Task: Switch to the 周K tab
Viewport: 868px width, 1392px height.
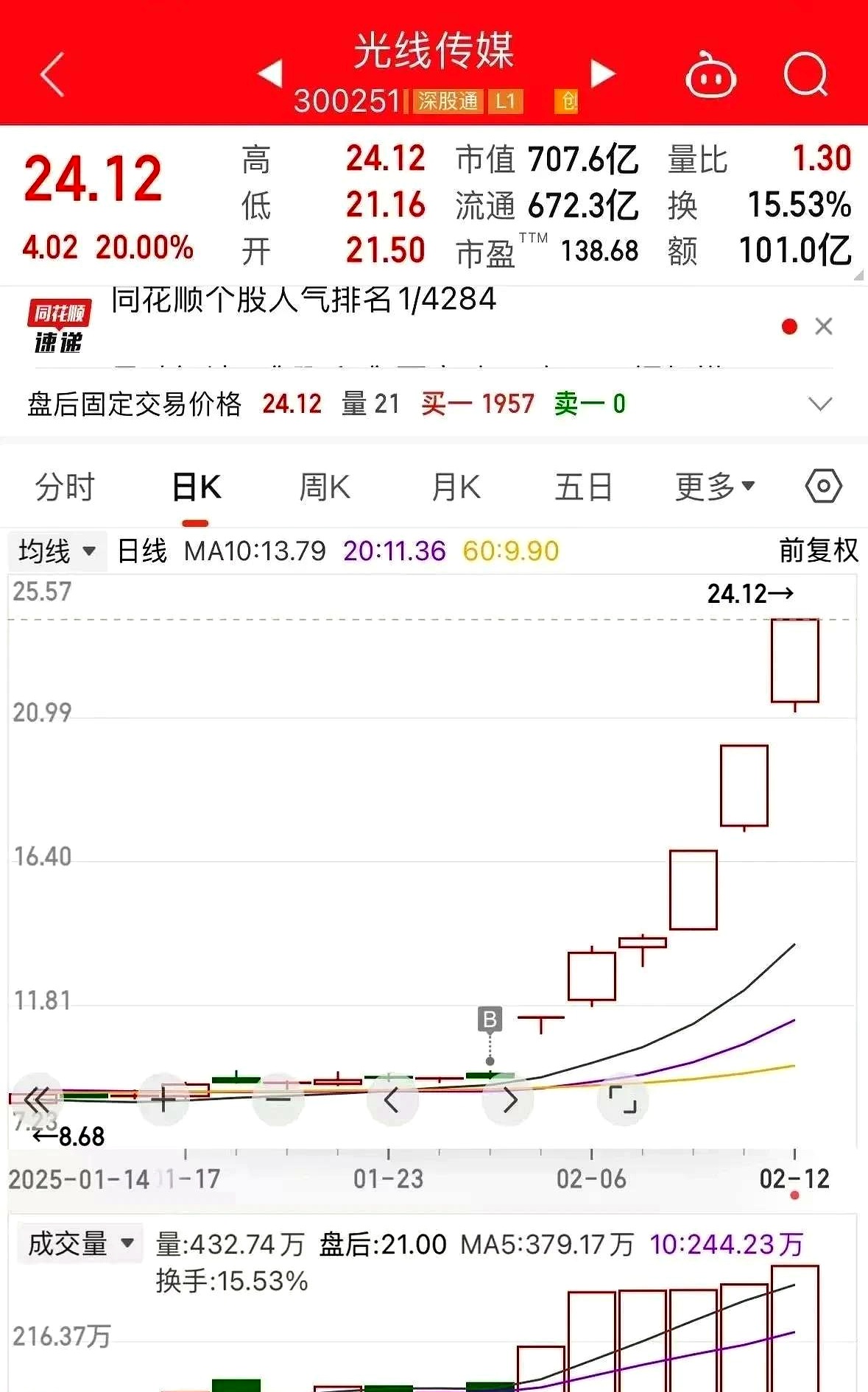Action: (323, 485)
